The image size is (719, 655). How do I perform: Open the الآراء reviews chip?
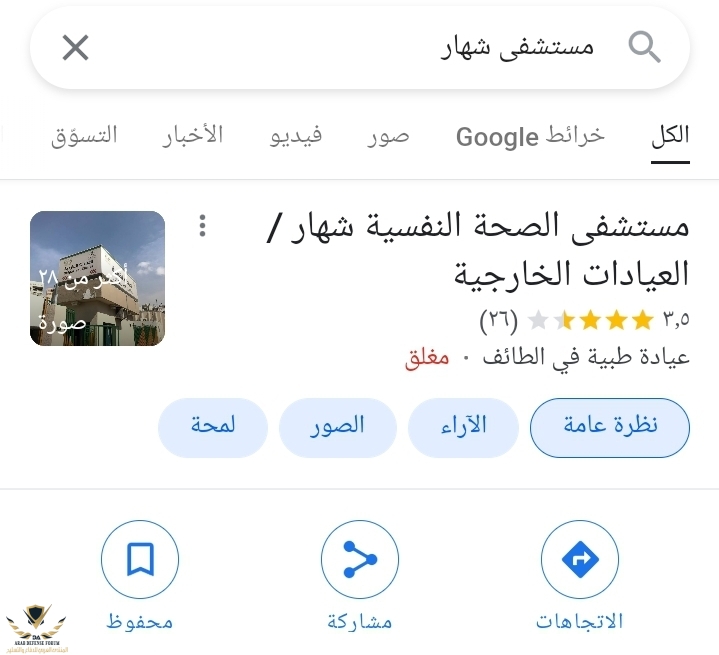click(463, 427)
